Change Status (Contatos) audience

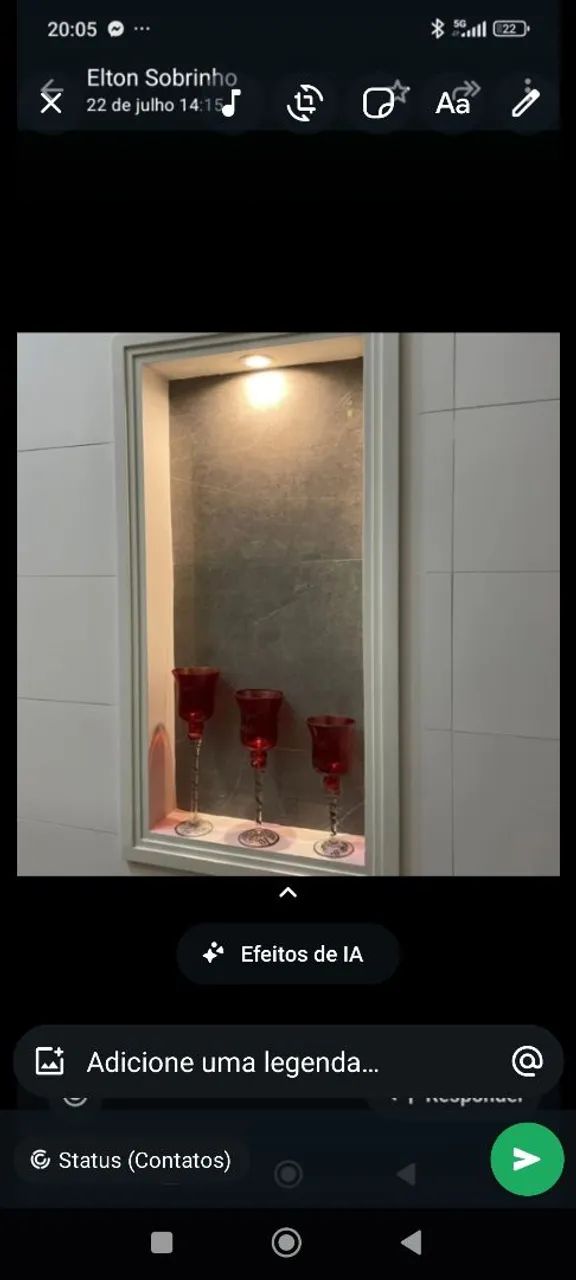click(x=131, y=1160)
